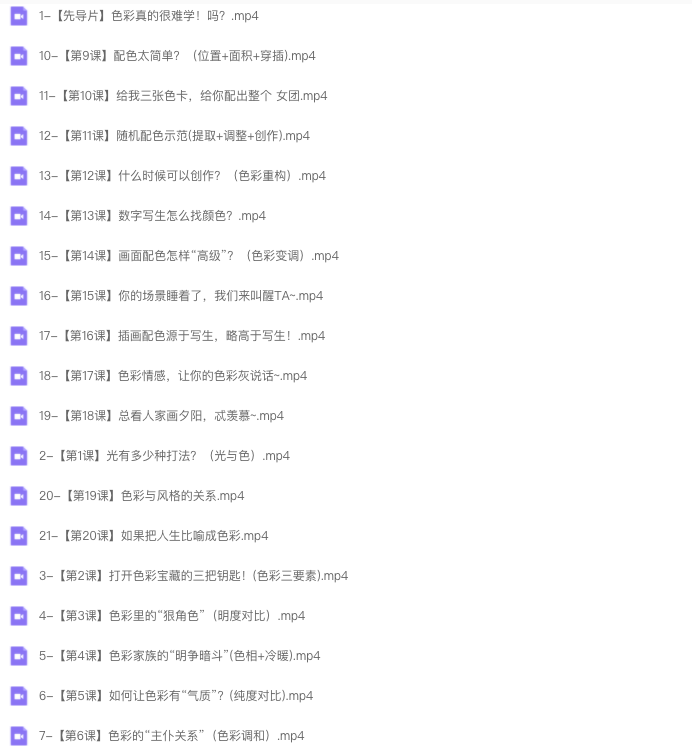Select 第13课 数字写生怎么找颜色 file

pyautogui.click(x=152, y=216)
